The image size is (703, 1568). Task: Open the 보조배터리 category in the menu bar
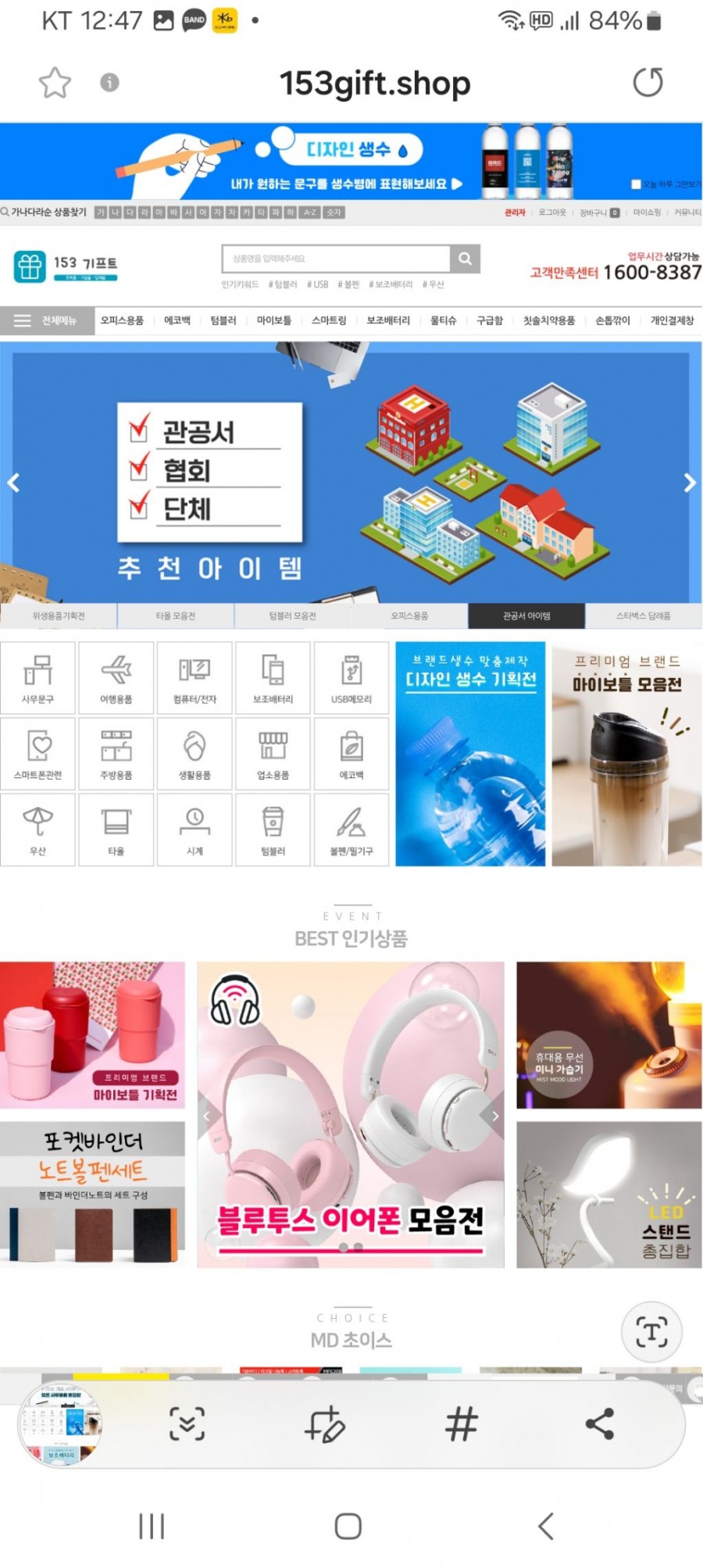click(x=388, y=320)
